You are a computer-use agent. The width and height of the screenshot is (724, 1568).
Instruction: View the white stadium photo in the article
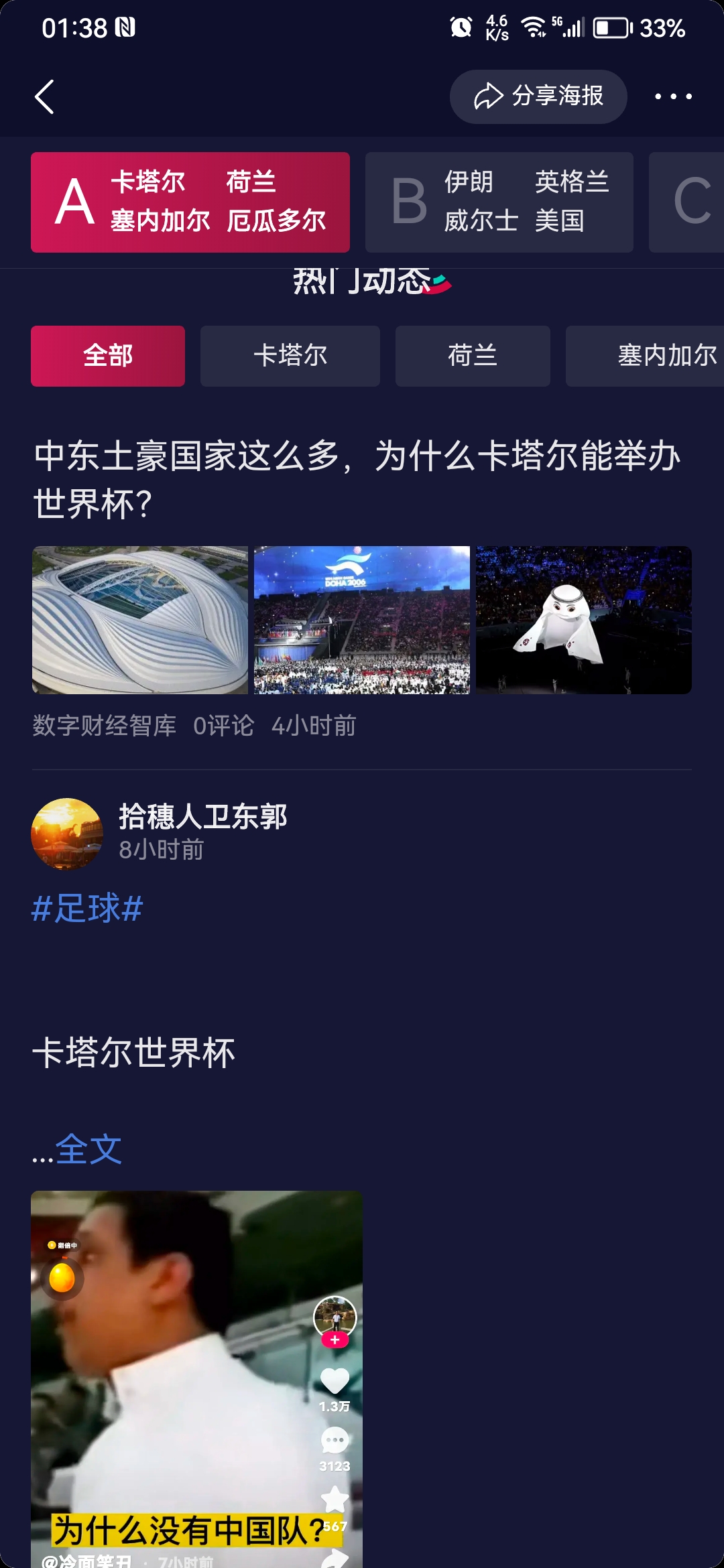coord(140,620)
